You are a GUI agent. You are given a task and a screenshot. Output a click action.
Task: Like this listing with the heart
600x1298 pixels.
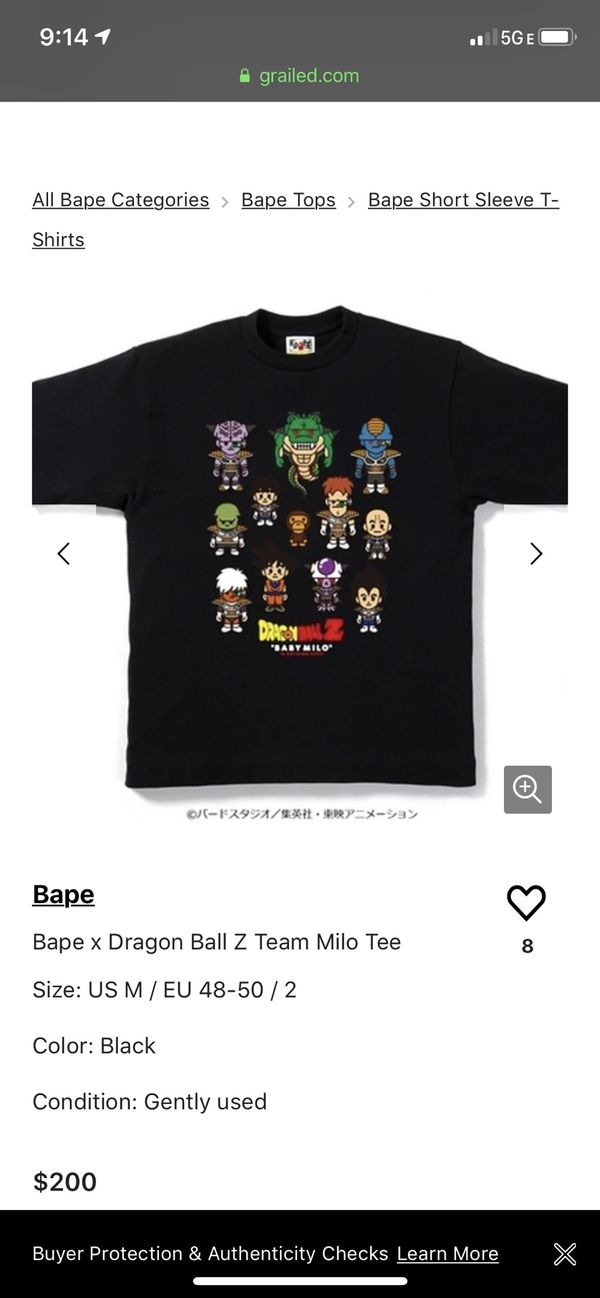pyautogui.click(x=526, y=903)
